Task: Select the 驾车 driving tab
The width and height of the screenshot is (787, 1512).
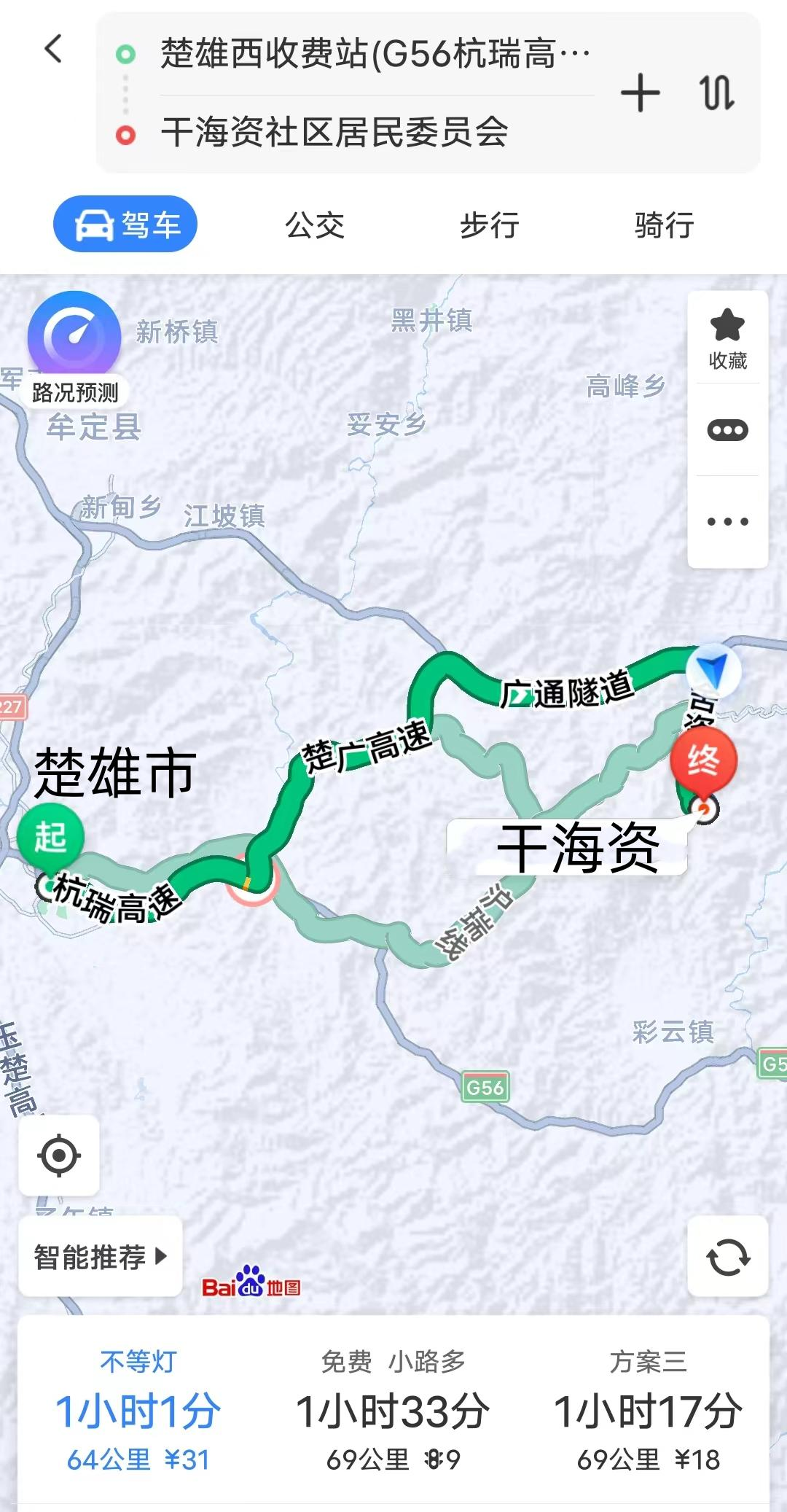Action: 125,224
